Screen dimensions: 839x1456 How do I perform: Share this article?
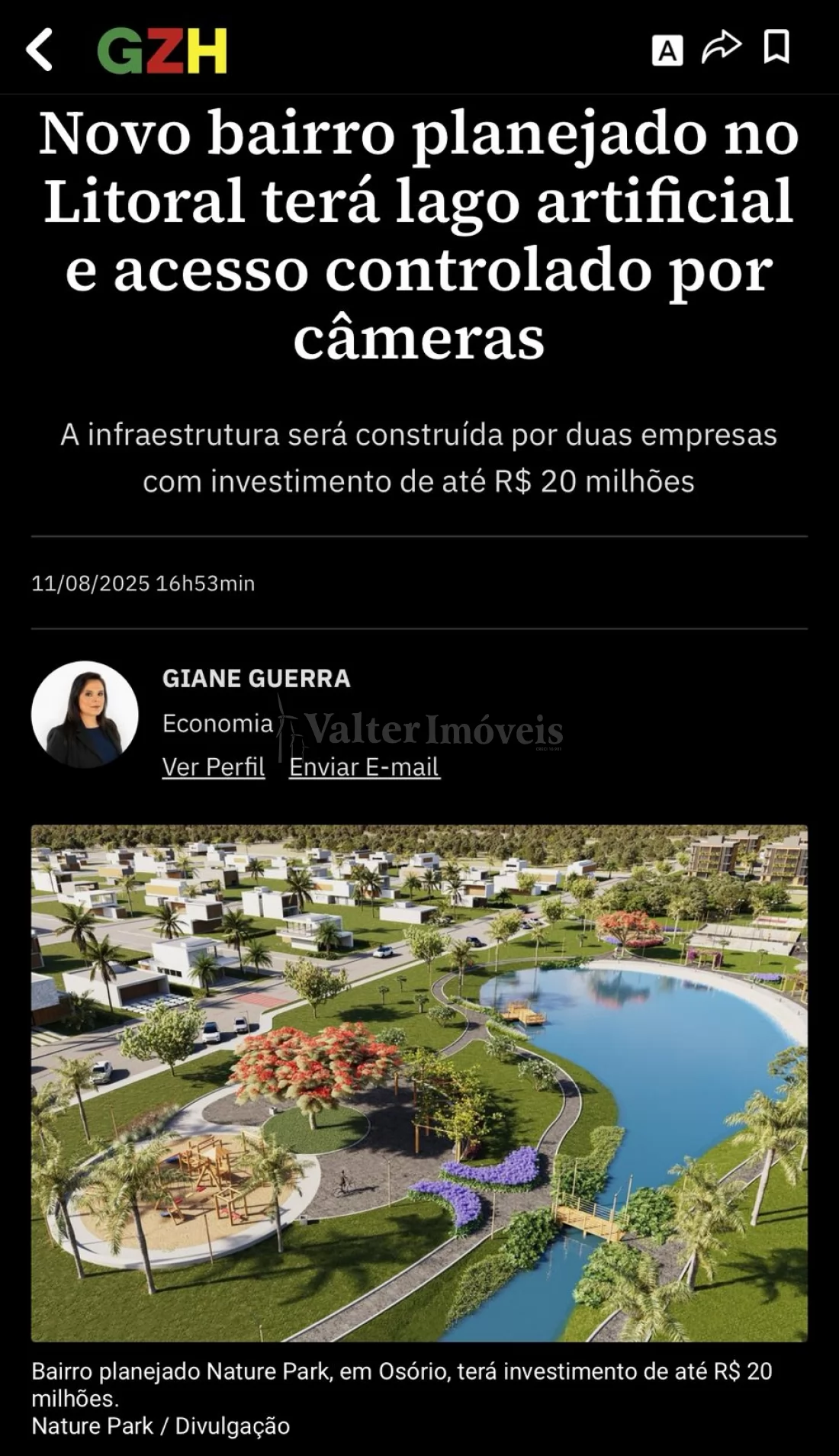pyautogui.click(x=721, y=47)
